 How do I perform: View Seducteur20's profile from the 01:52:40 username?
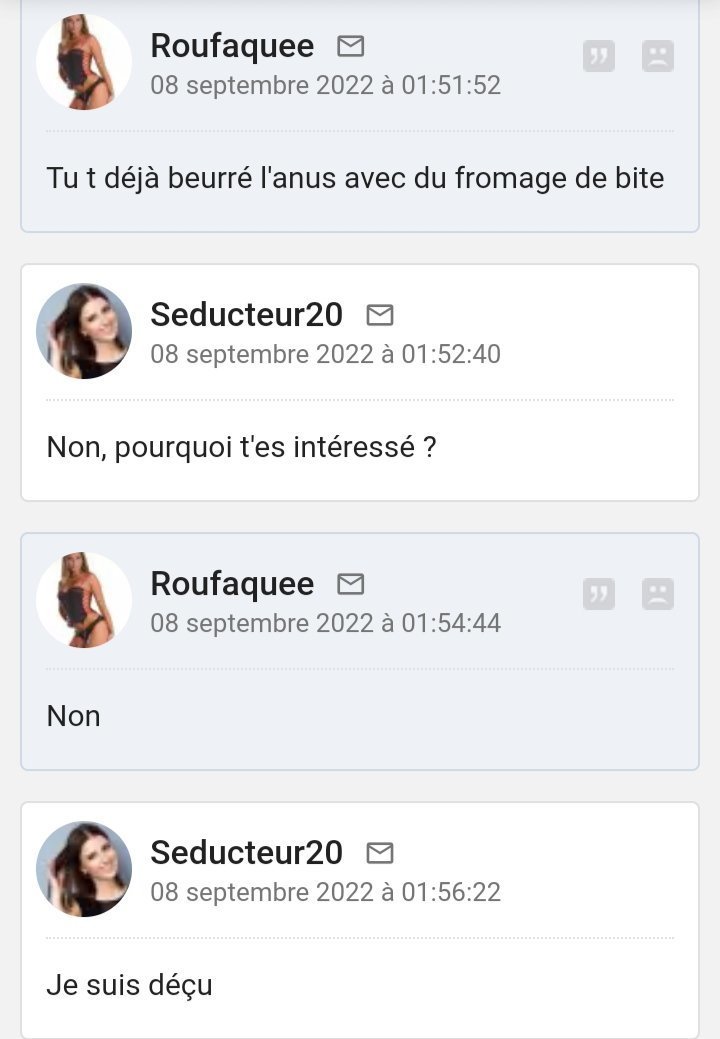(x=246, y=315)
